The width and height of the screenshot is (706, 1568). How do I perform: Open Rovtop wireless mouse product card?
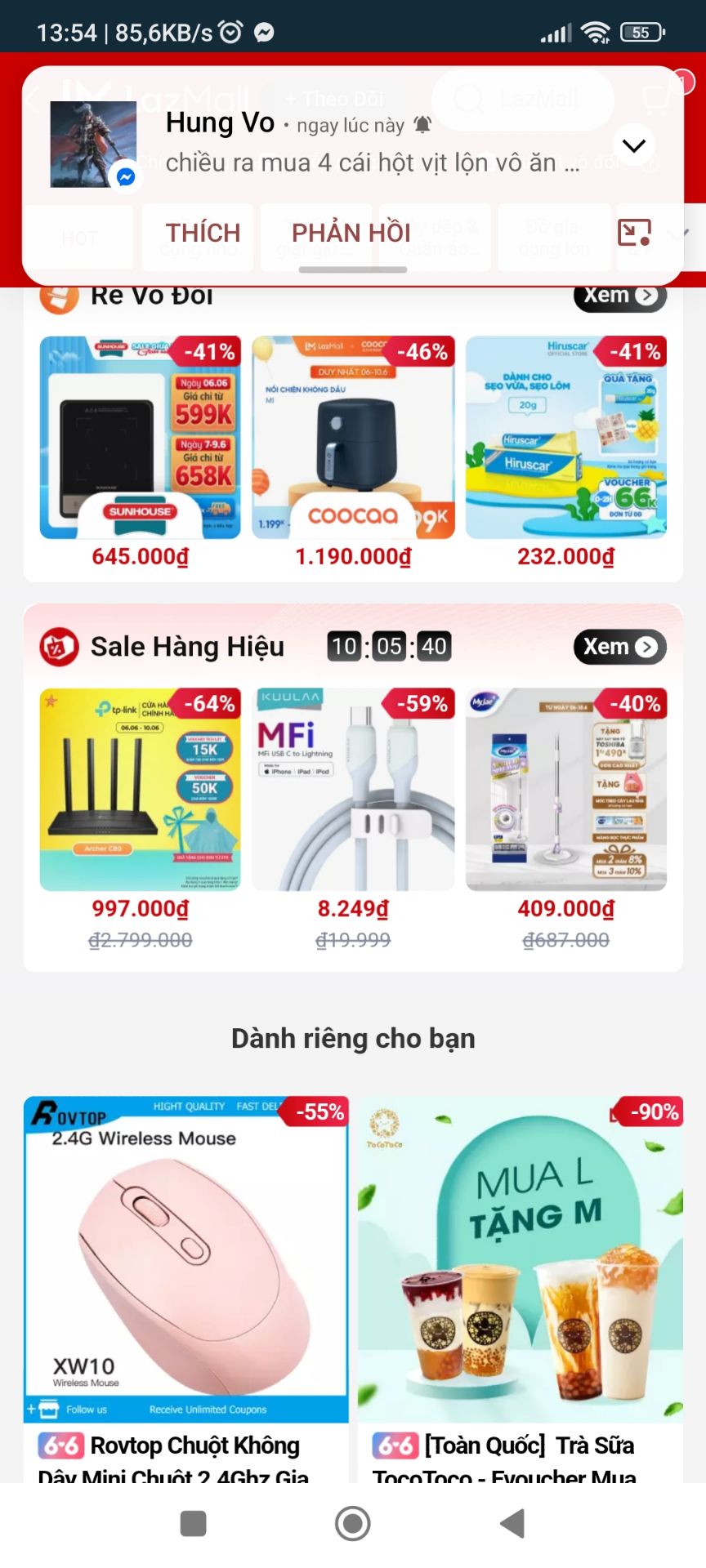(186, 1274)
